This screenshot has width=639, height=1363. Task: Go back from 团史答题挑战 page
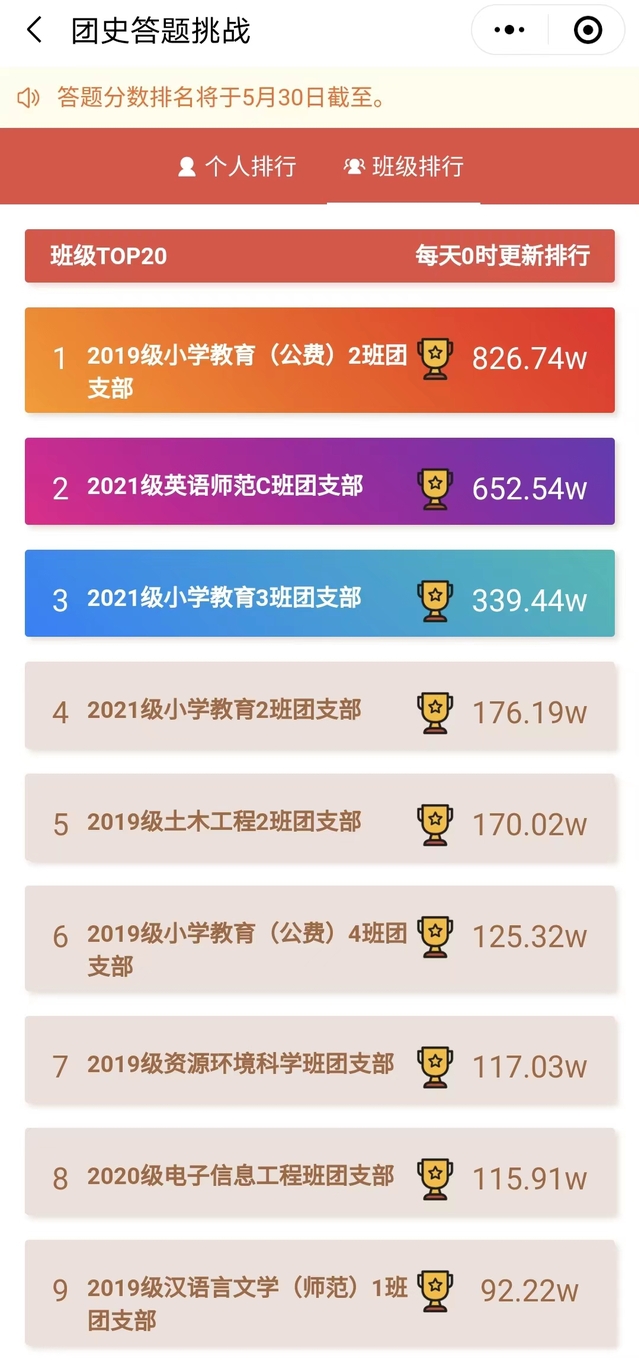(35, 30)
